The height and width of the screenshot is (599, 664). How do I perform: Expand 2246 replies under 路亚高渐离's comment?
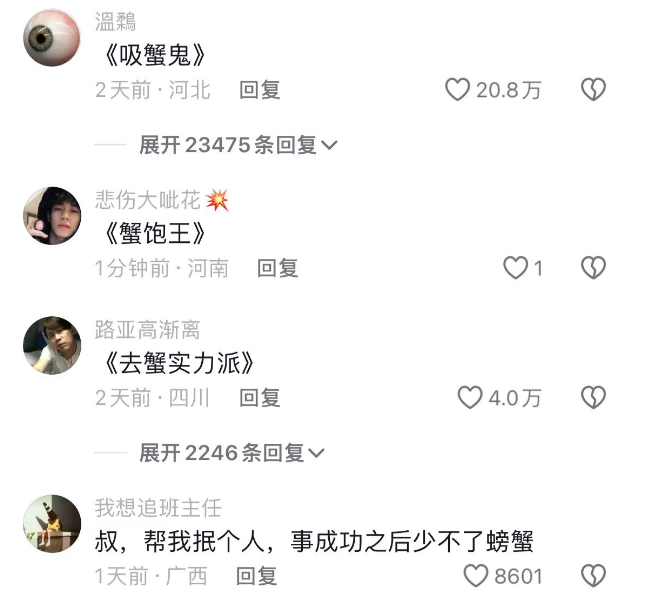tap(232, 453)
